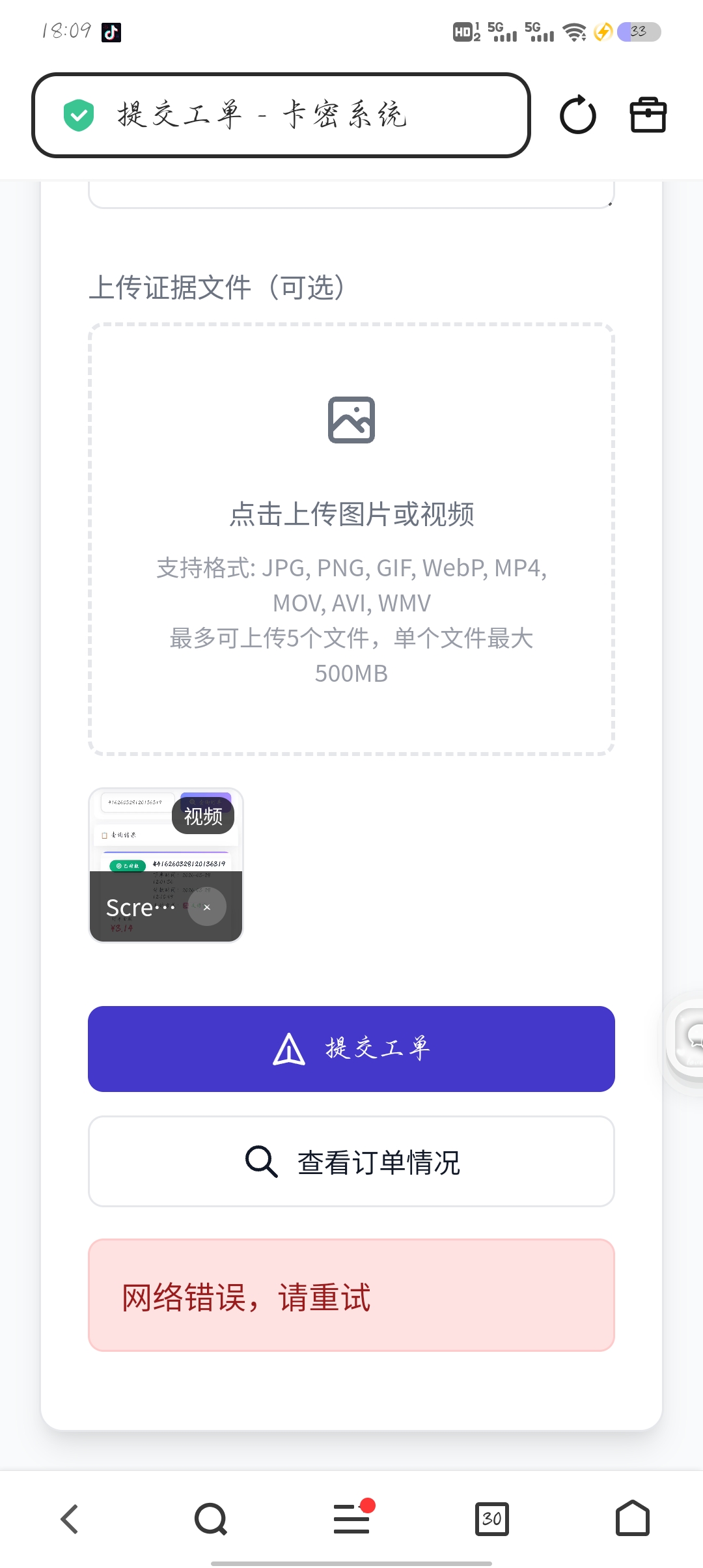Go to the browser home page
This screenshot has width=703, height=1568.
[x=633, y=1519]
